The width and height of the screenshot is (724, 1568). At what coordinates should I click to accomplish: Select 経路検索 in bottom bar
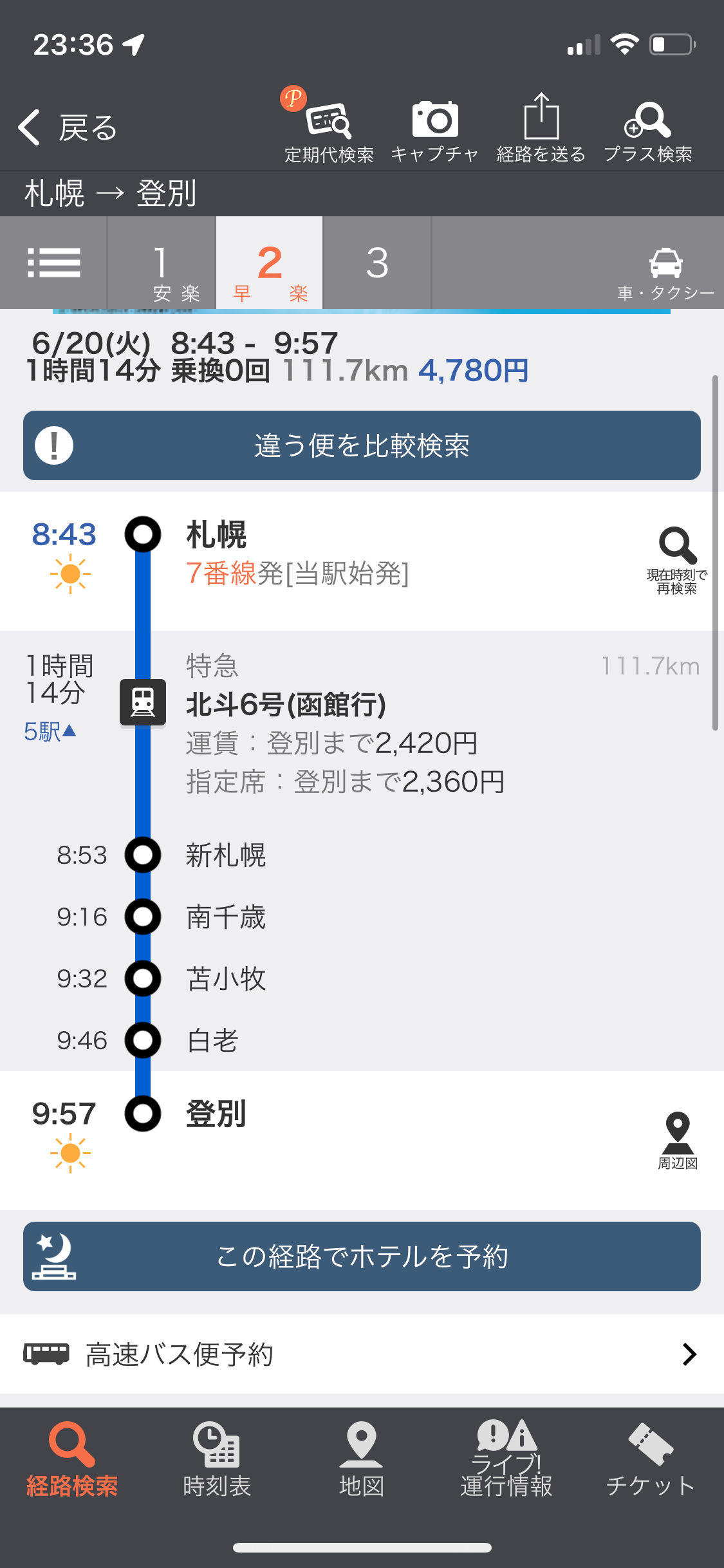tap(72, 1460)
